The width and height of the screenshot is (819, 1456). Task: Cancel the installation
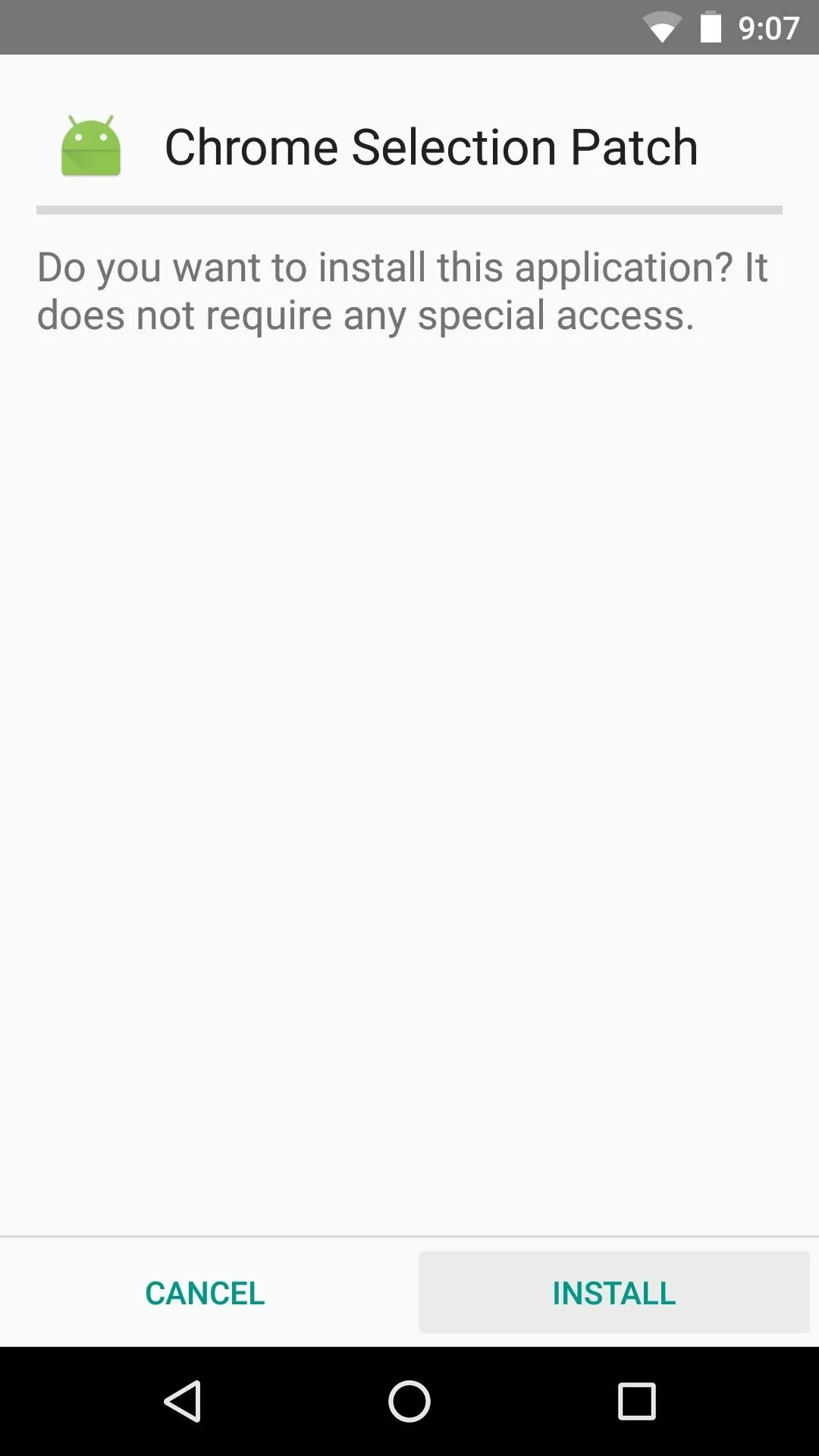pyautogui.click(x=205, y=1293)
